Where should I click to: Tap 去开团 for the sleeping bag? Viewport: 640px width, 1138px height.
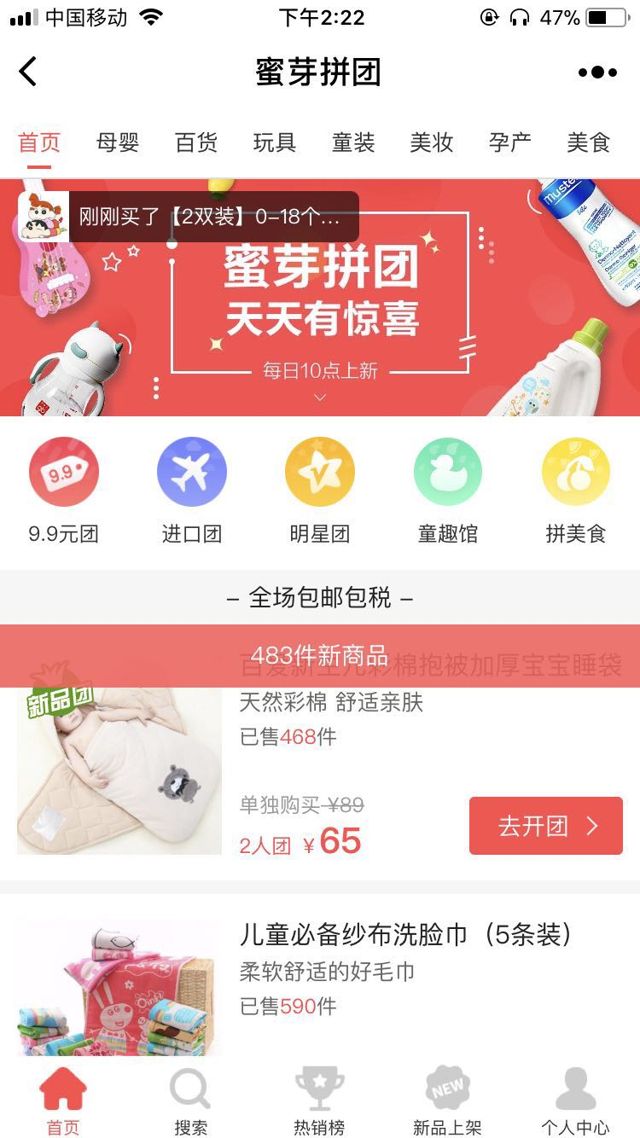pos(545,826)
